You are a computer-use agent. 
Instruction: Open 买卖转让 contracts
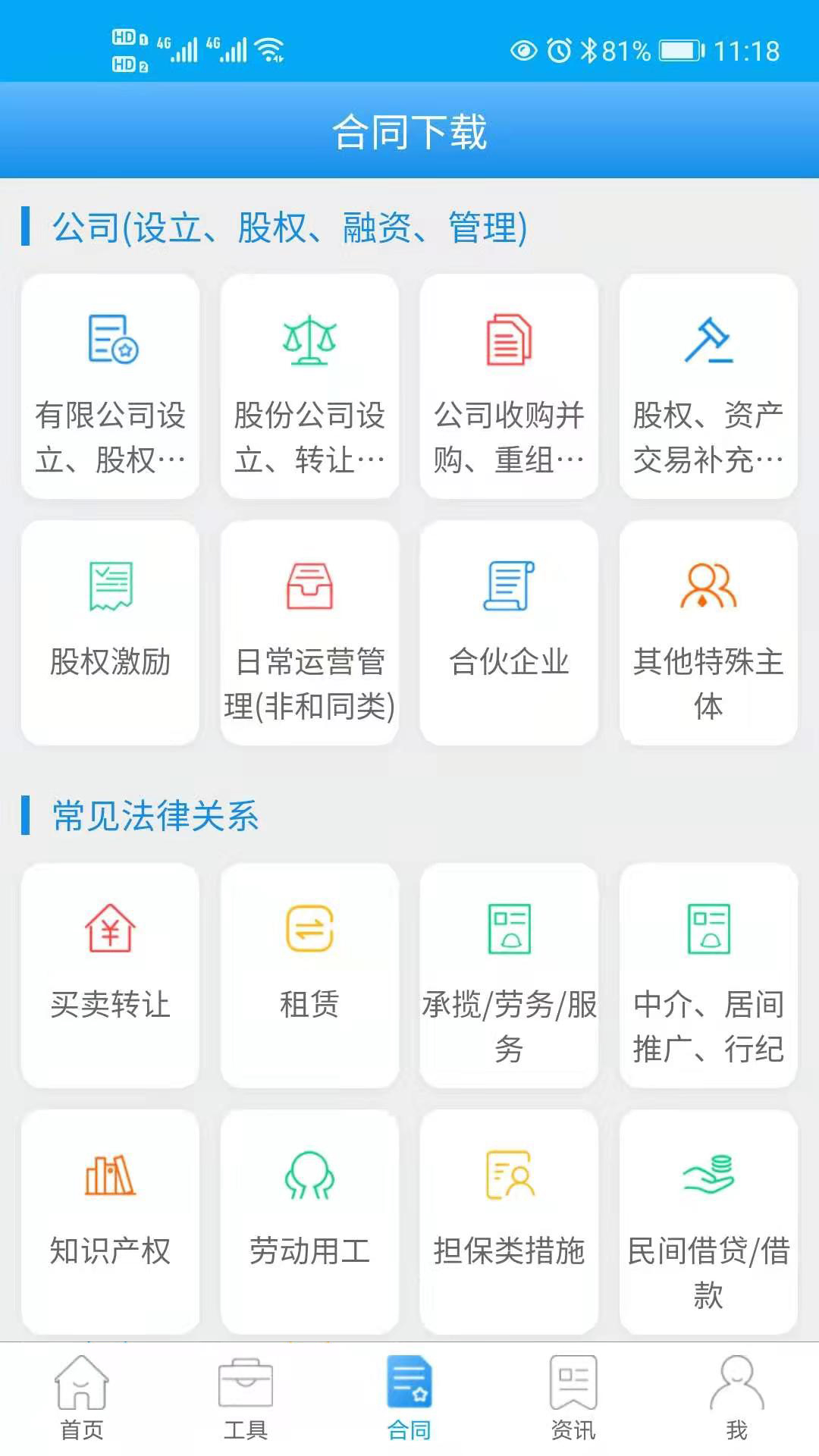click(x=111, y=975)
